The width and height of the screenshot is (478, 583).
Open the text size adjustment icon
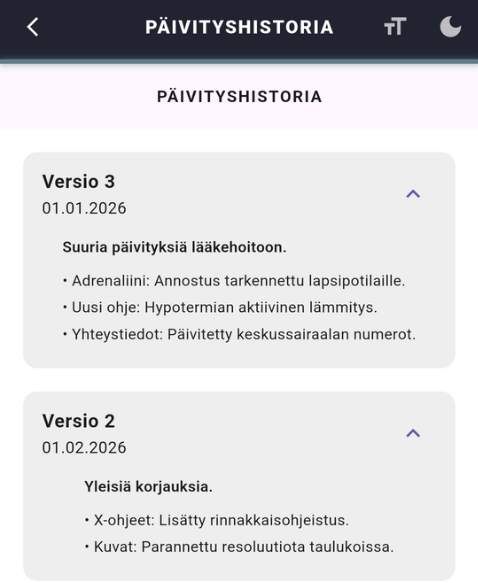[395, 27]
